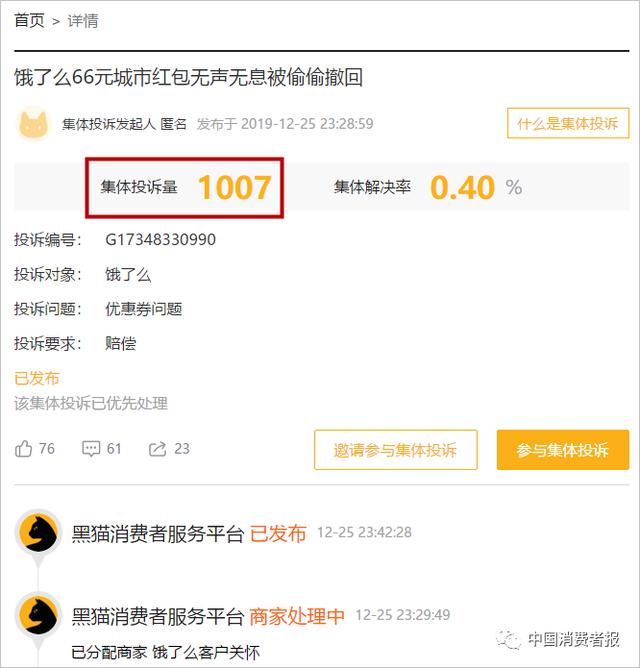The image size is (640, 668).
Task: Tap 邀请参与集体投诉 button
Action: (395, 450)
